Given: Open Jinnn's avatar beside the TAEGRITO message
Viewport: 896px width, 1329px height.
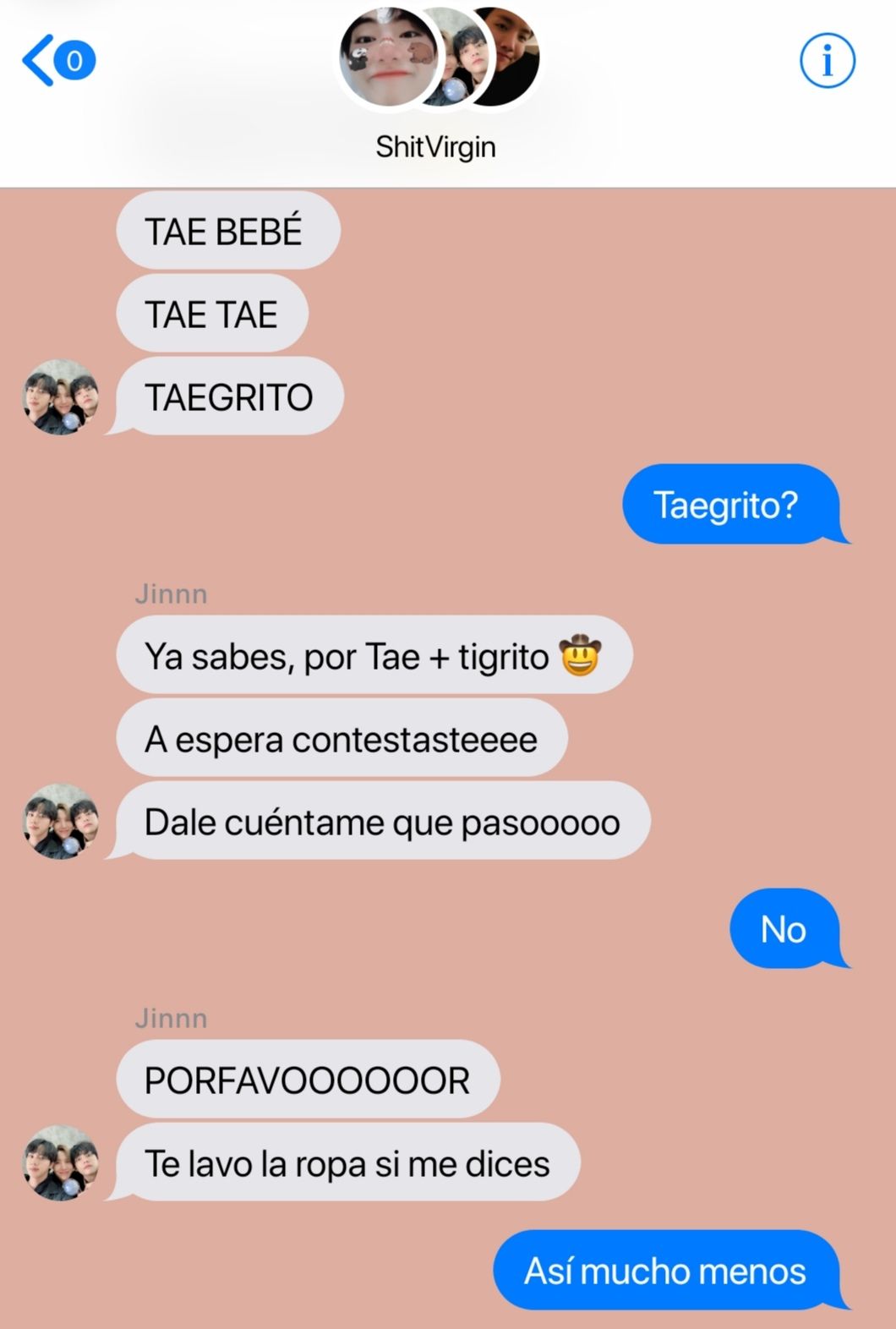Looking at the screenshot, I should point(60,397).
